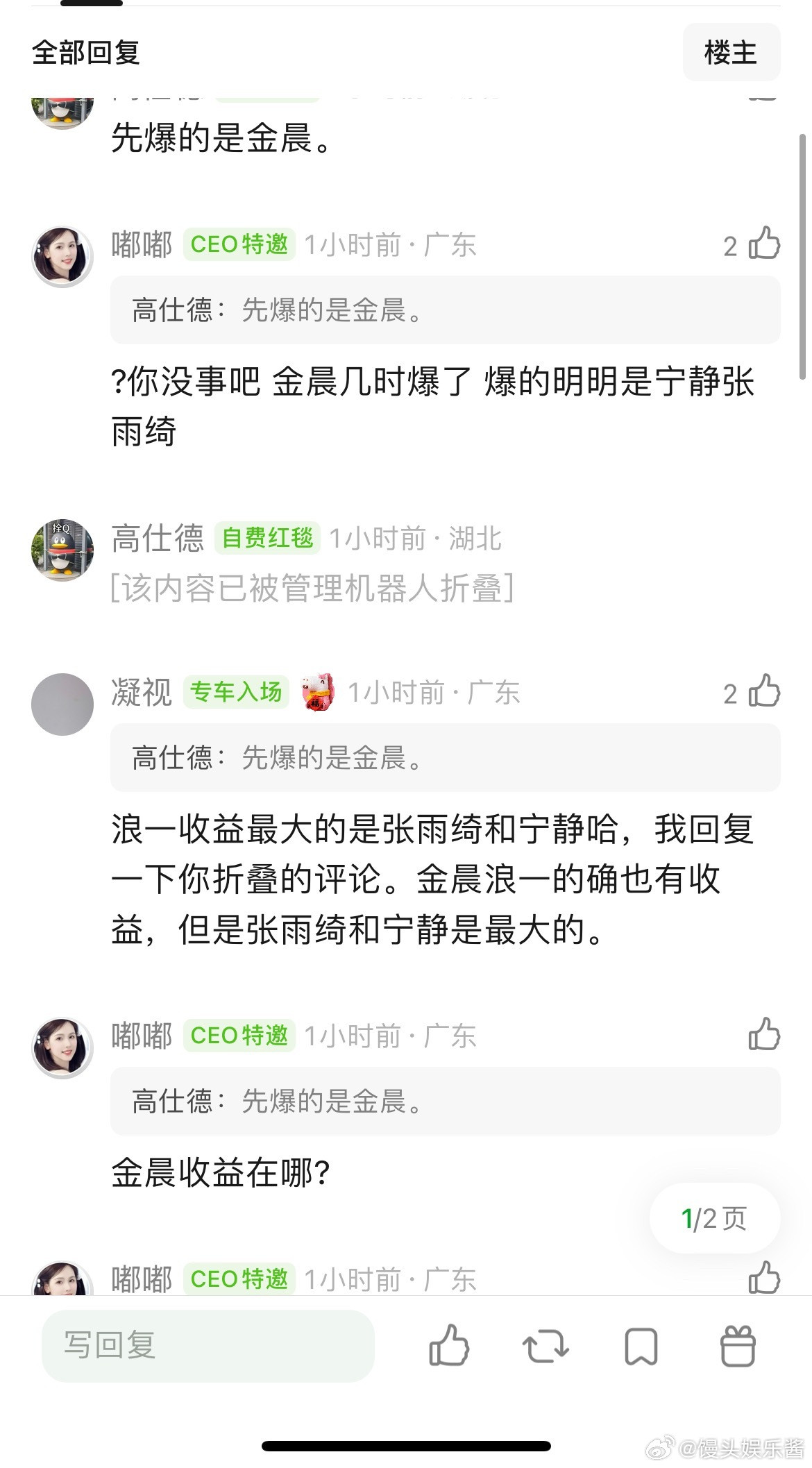Screen dimensions: 812x1468
Task: Click the 写回复 reply input field
Action: coord(207,1345)
